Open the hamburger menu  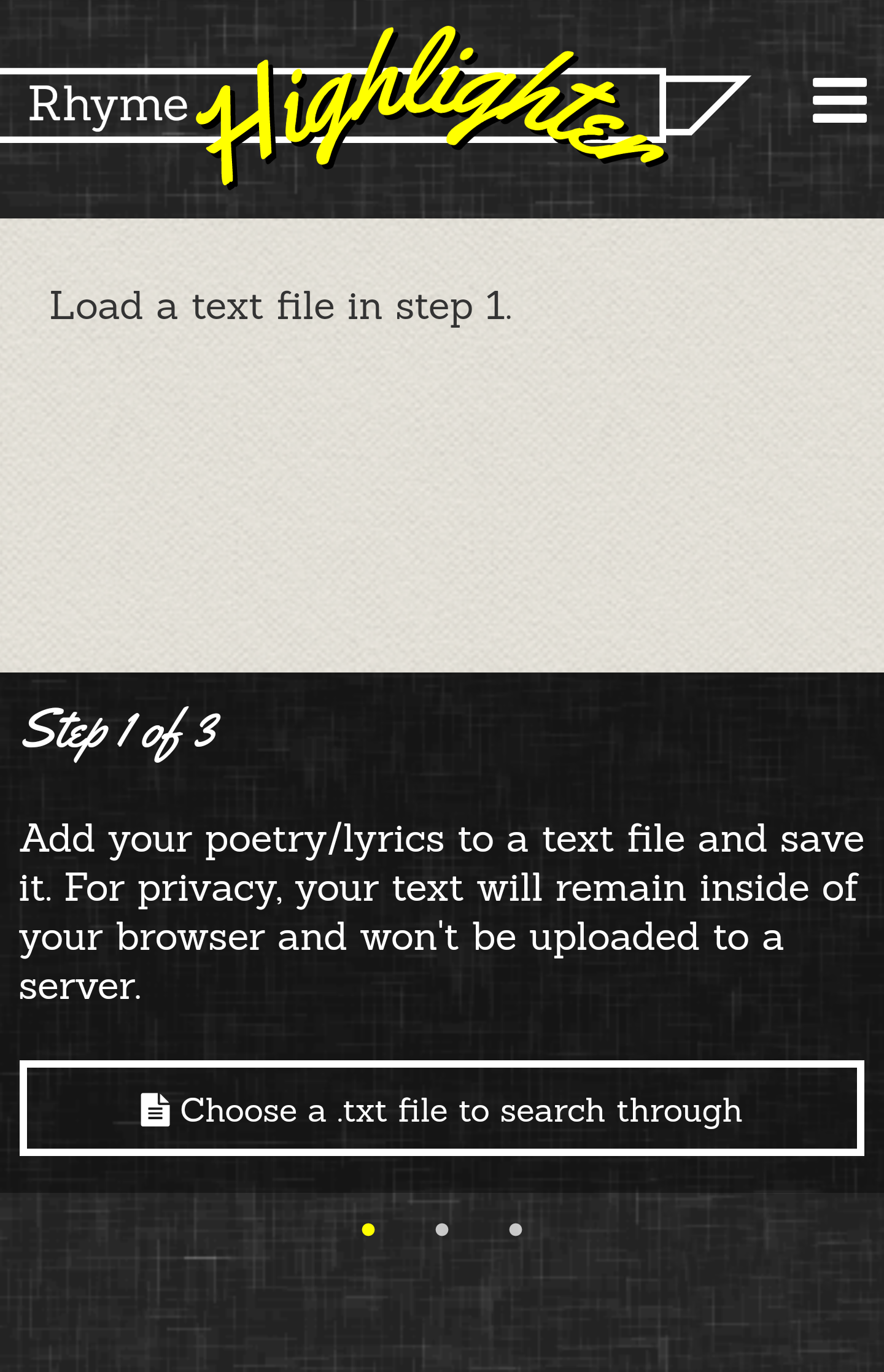[839, 101]
